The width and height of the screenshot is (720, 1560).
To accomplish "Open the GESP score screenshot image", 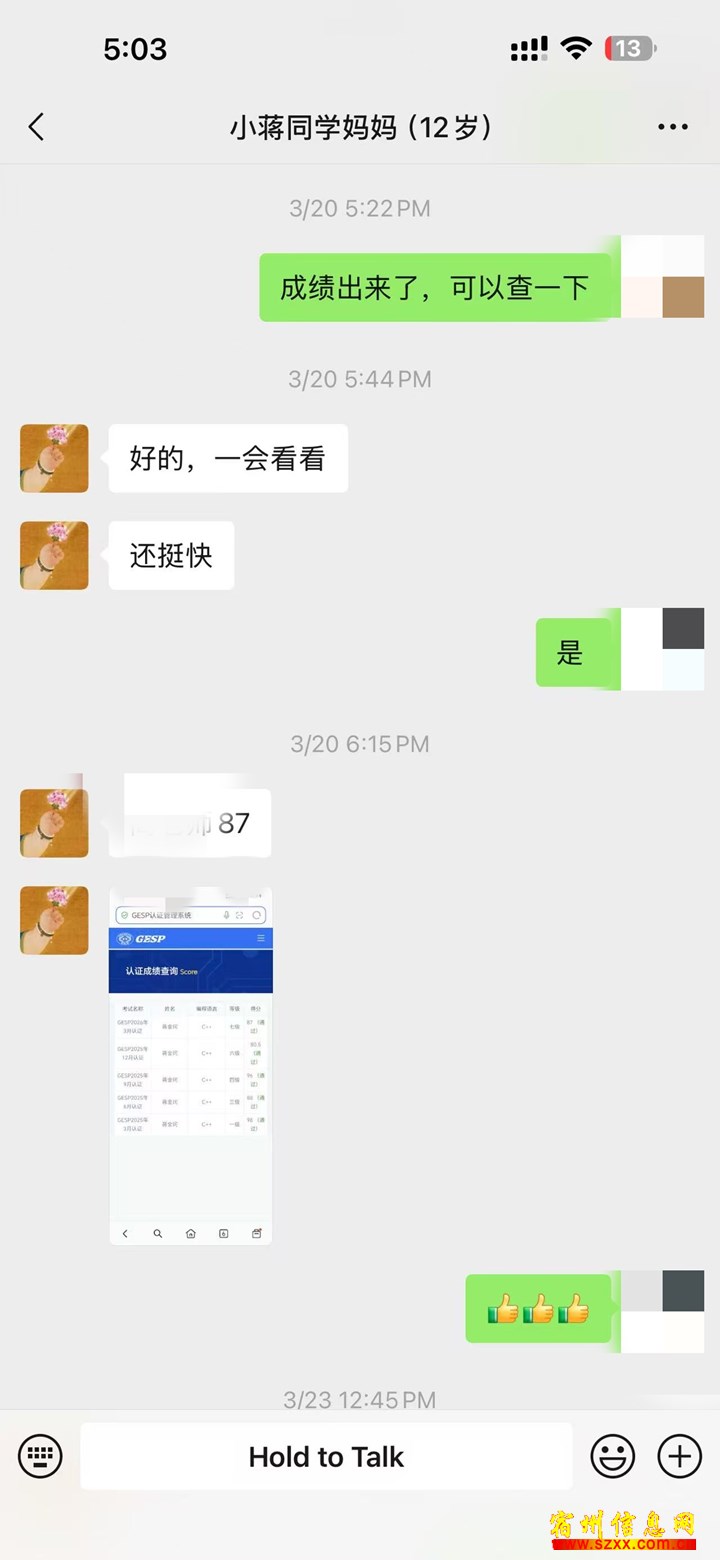I will 190,1065.
